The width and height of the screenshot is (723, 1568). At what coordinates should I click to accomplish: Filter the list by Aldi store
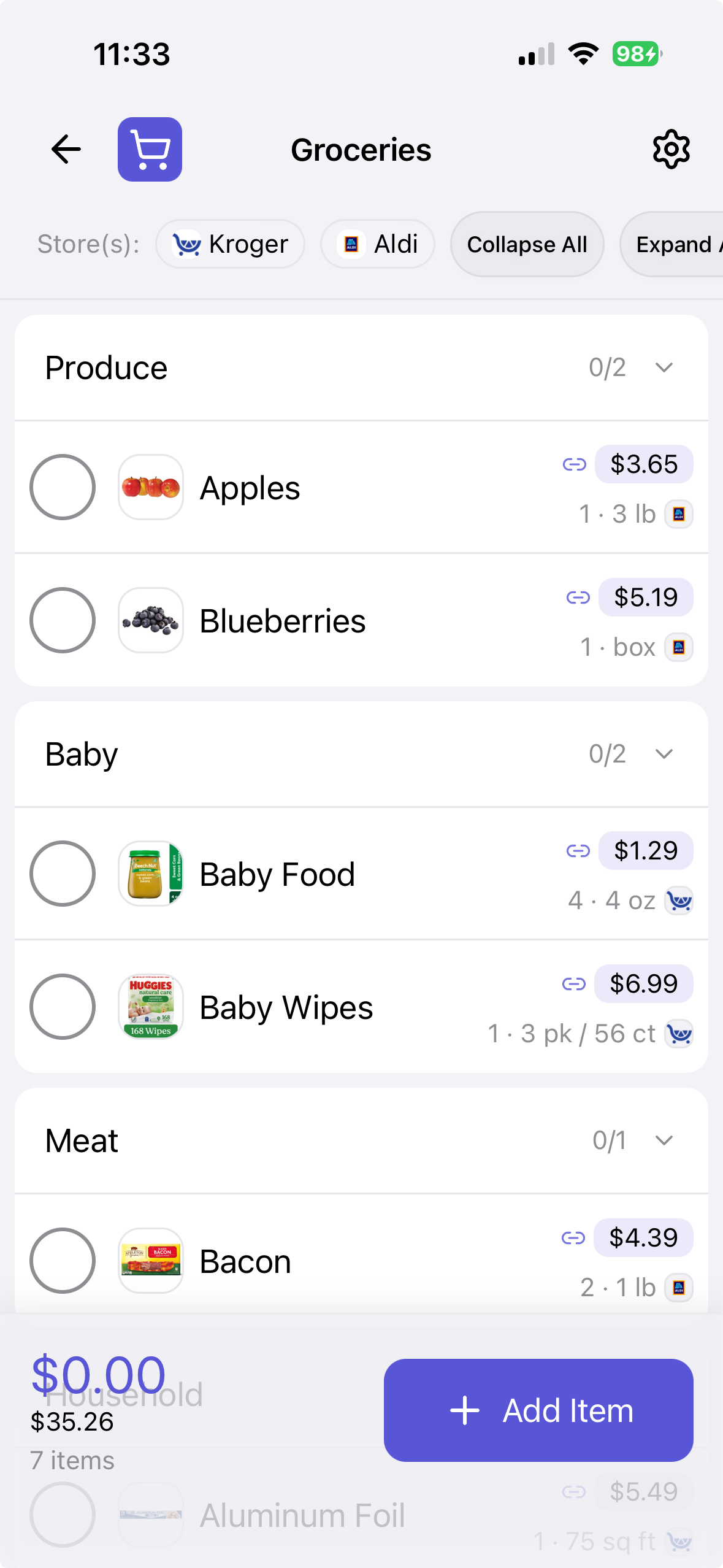coord(378,244)
